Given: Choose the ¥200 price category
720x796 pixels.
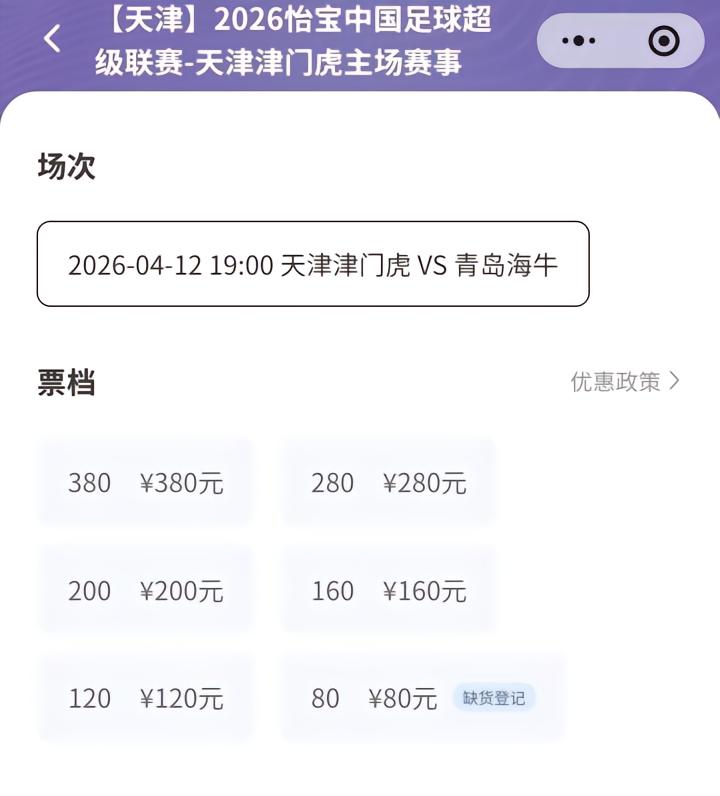Looking at the screenshot, I should coord(146,590).
